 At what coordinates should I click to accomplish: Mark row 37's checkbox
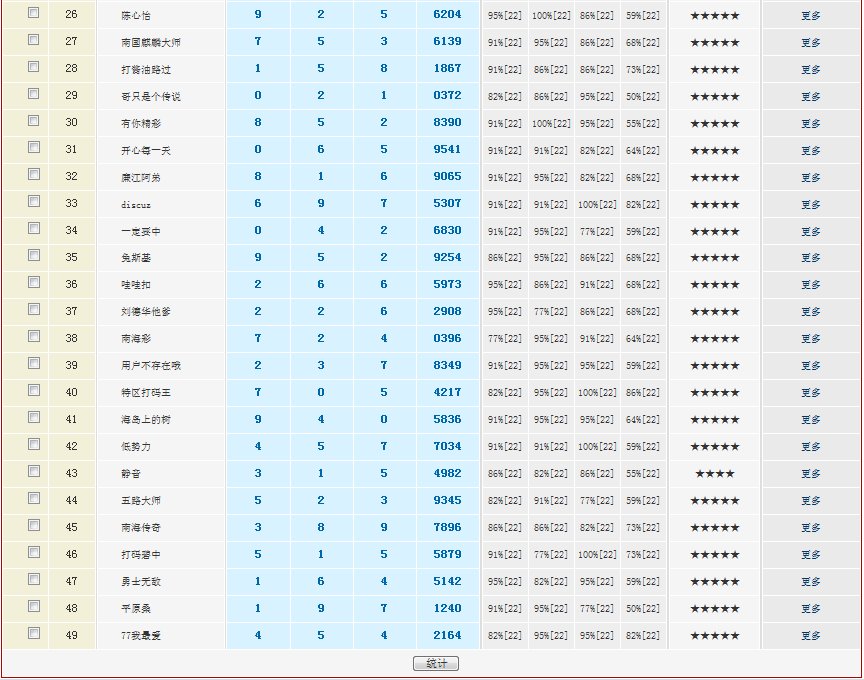point(34,309)
